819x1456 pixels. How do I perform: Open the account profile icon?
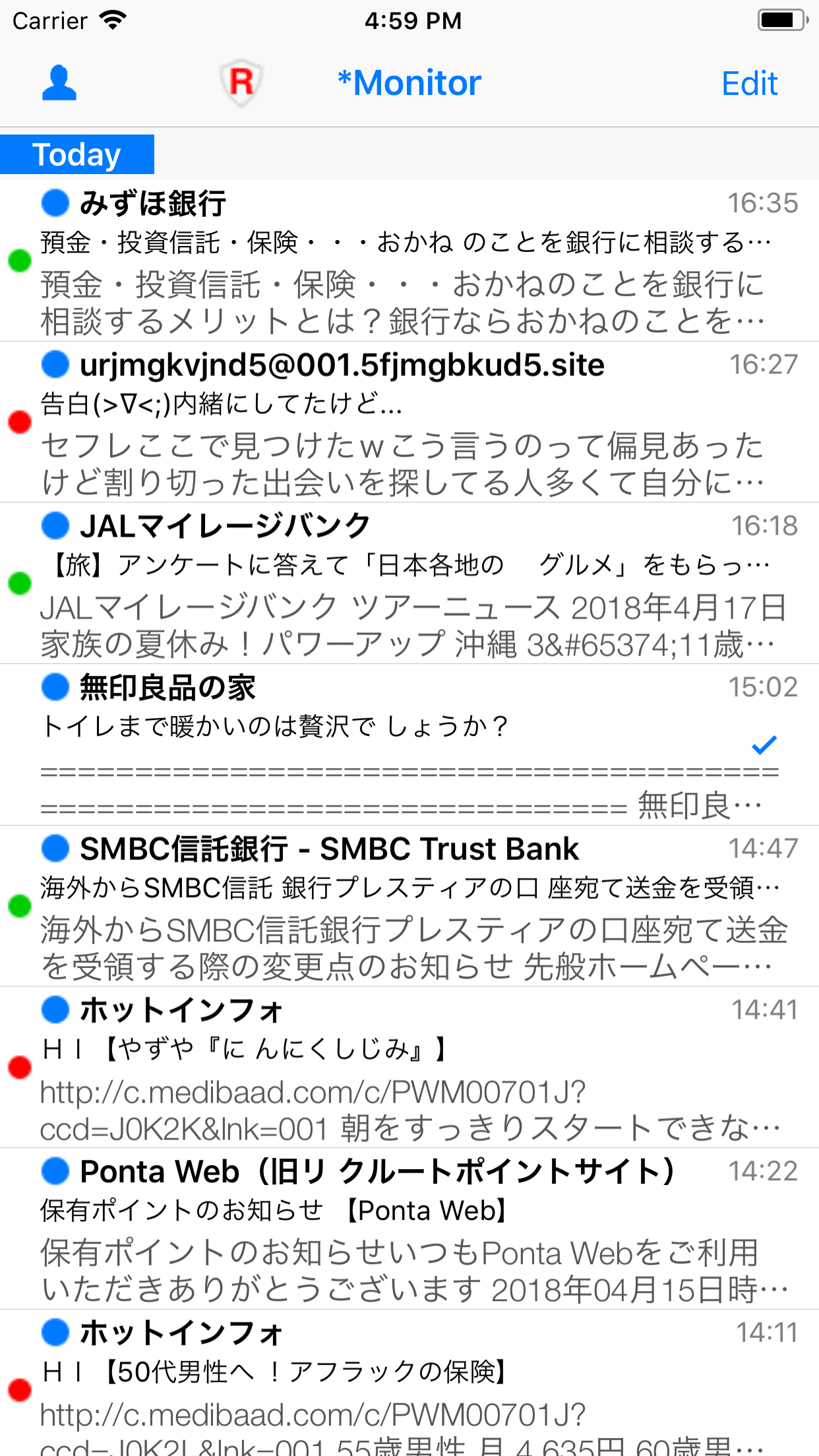click(x=59, y=83)
